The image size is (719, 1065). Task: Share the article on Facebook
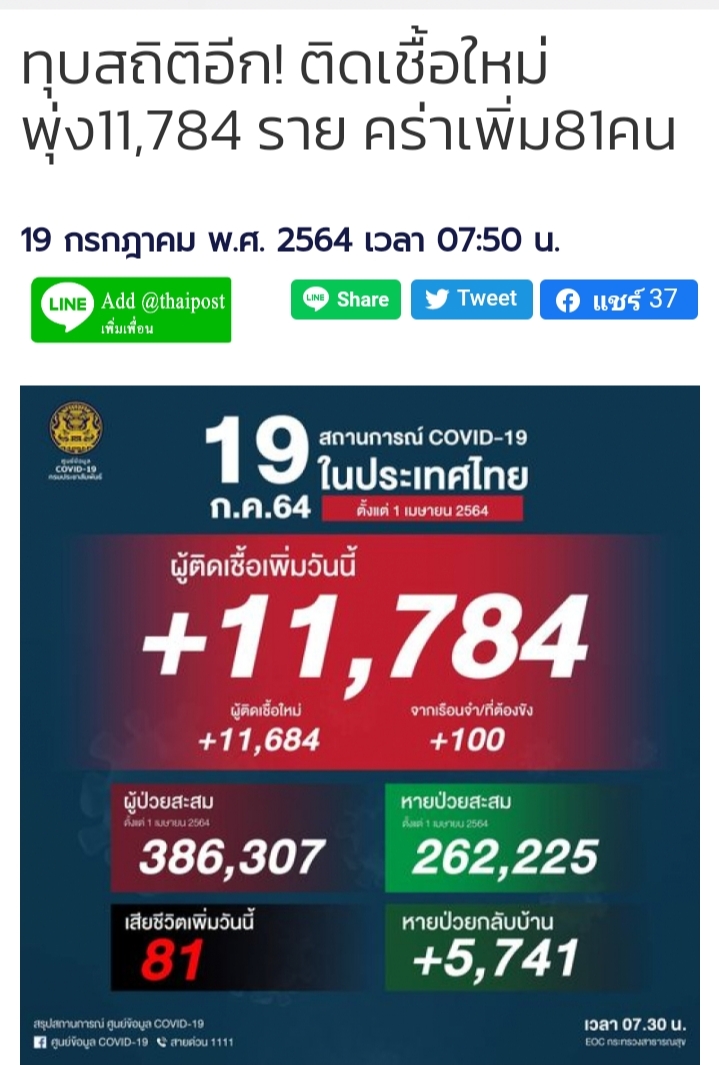click(x=618, y=299)
